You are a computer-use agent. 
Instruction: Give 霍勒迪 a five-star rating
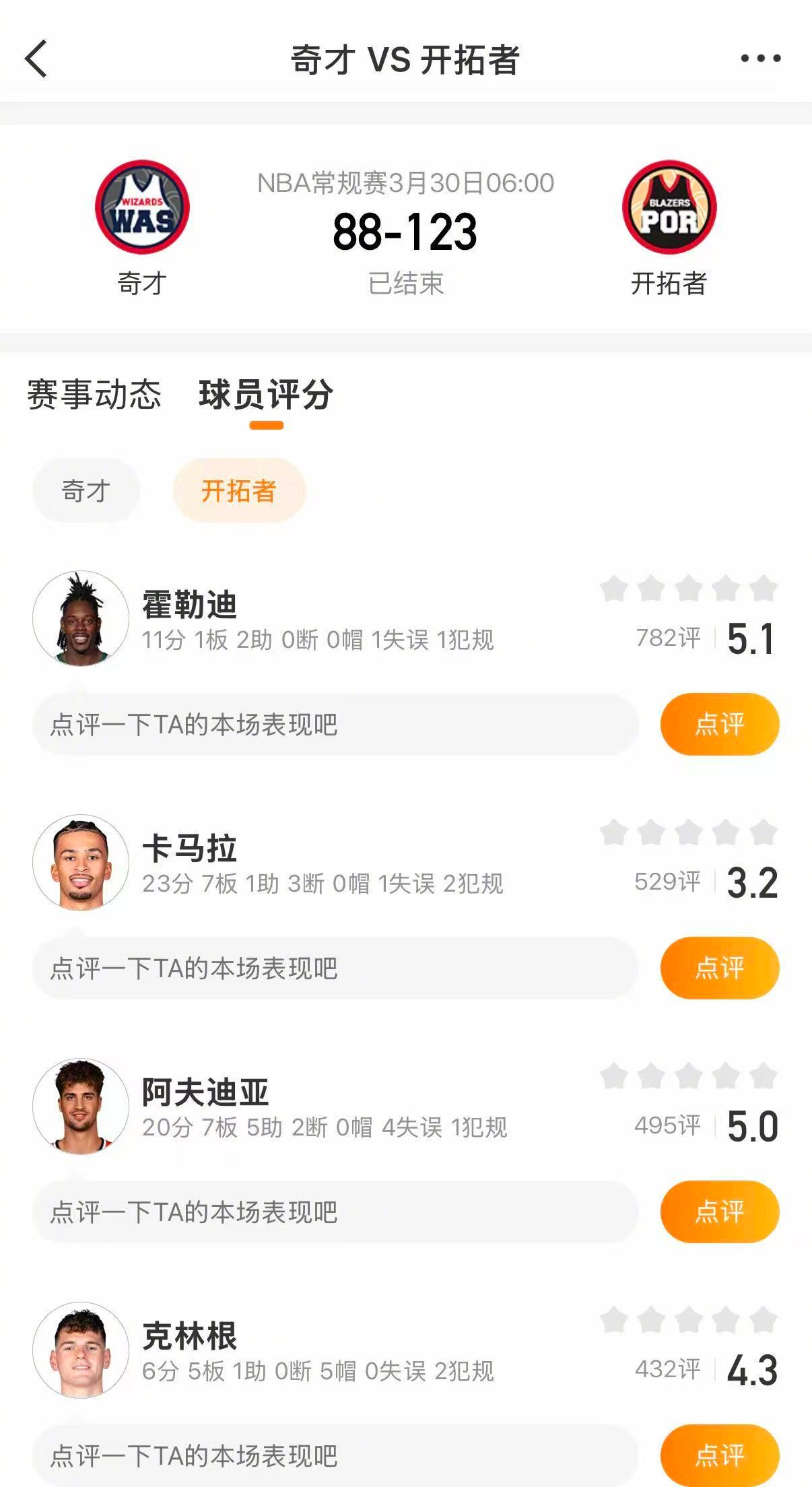pos(762,587)
